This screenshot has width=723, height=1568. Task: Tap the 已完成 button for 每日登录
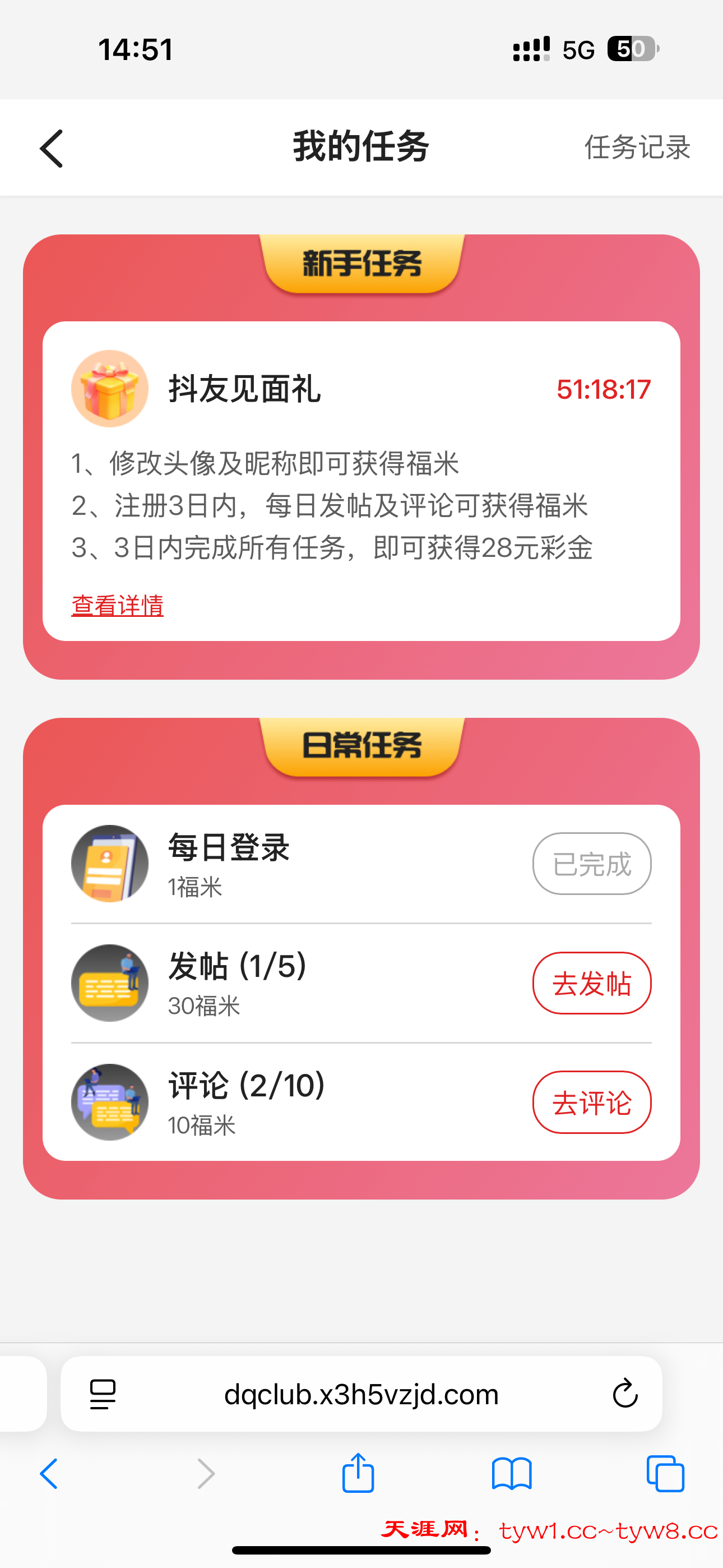point(591,864)
